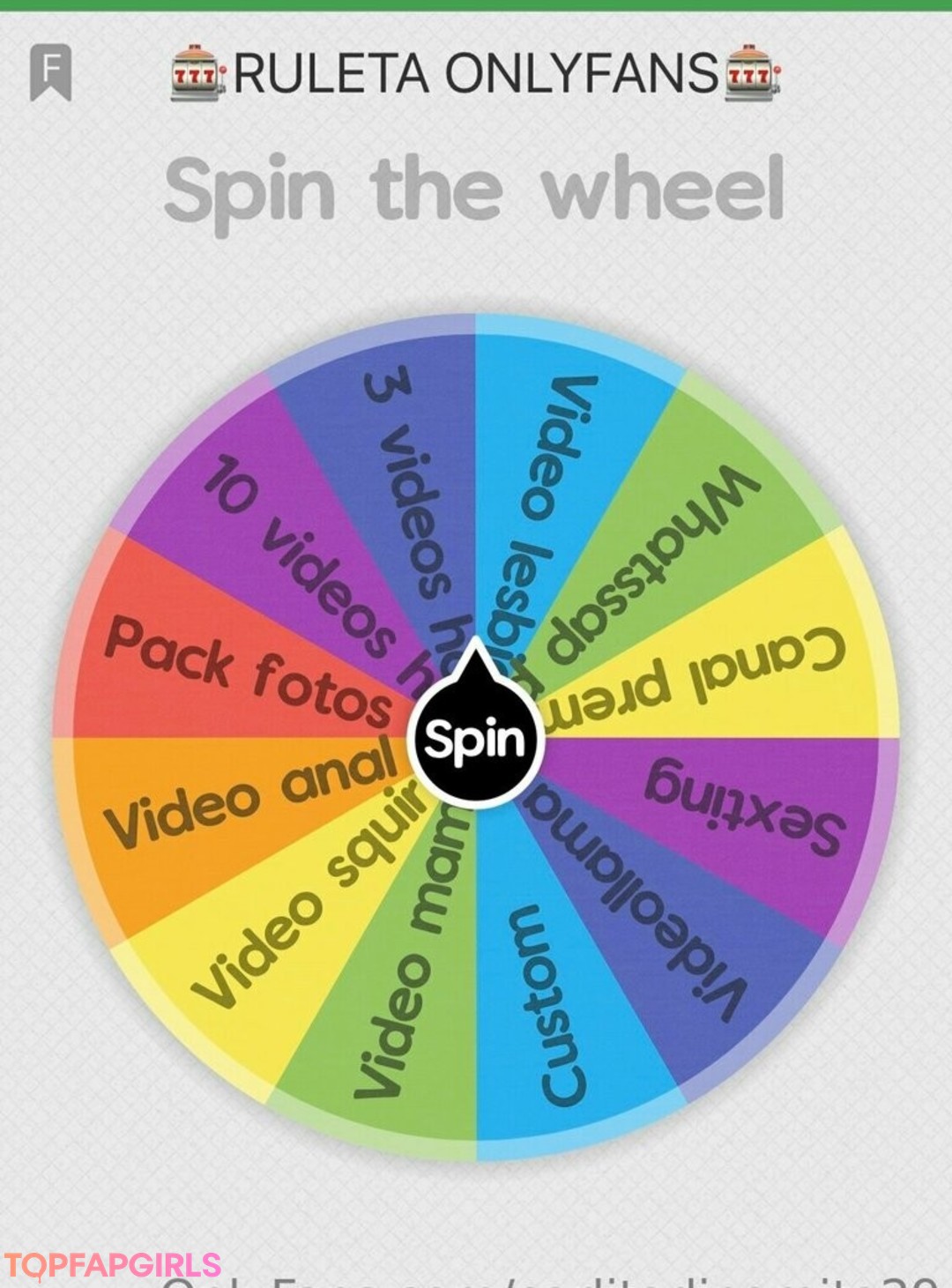The image size is (952, 1288).
Task: Tap the Spin button at the wheel's center
Action: [475, 740]
